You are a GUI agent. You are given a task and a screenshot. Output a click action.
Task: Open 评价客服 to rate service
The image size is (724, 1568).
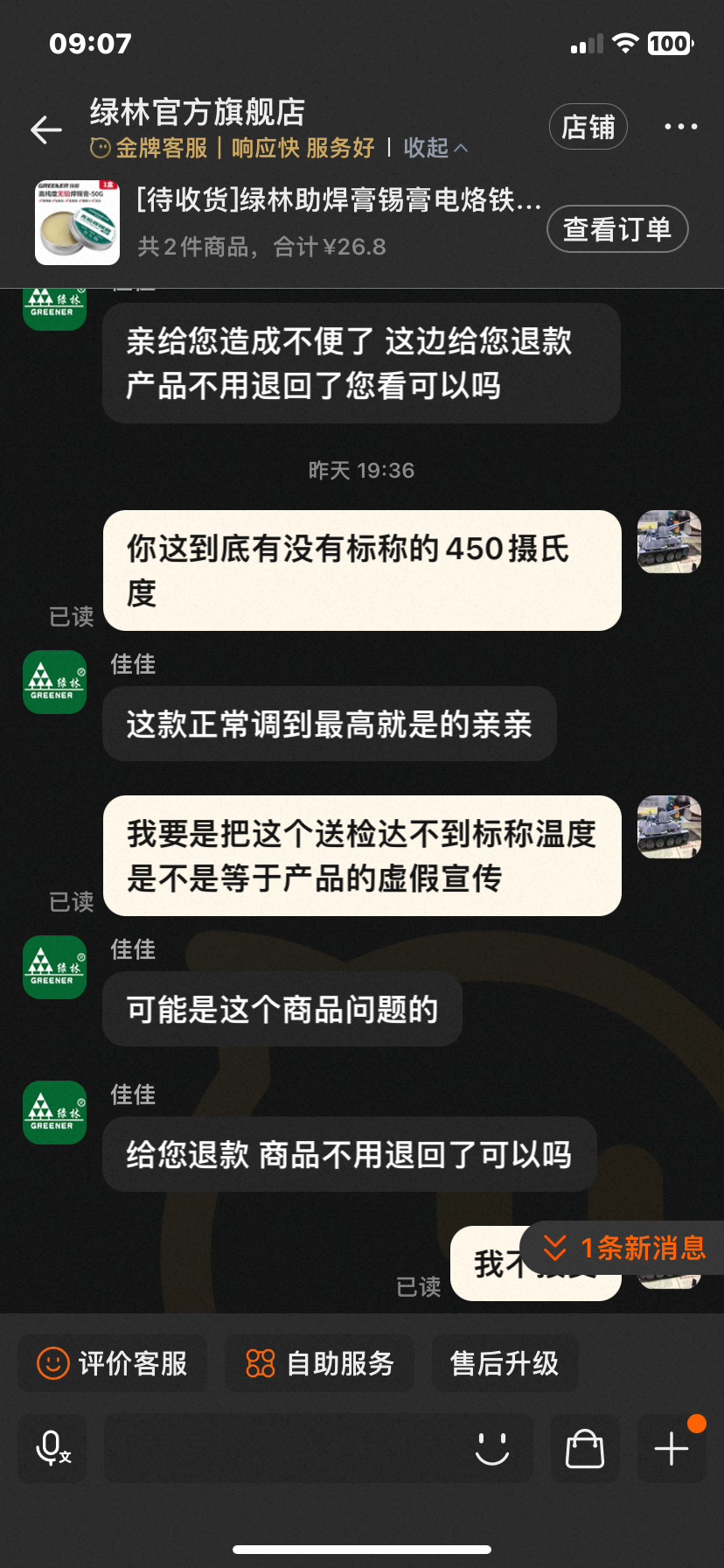[112, 1363]
